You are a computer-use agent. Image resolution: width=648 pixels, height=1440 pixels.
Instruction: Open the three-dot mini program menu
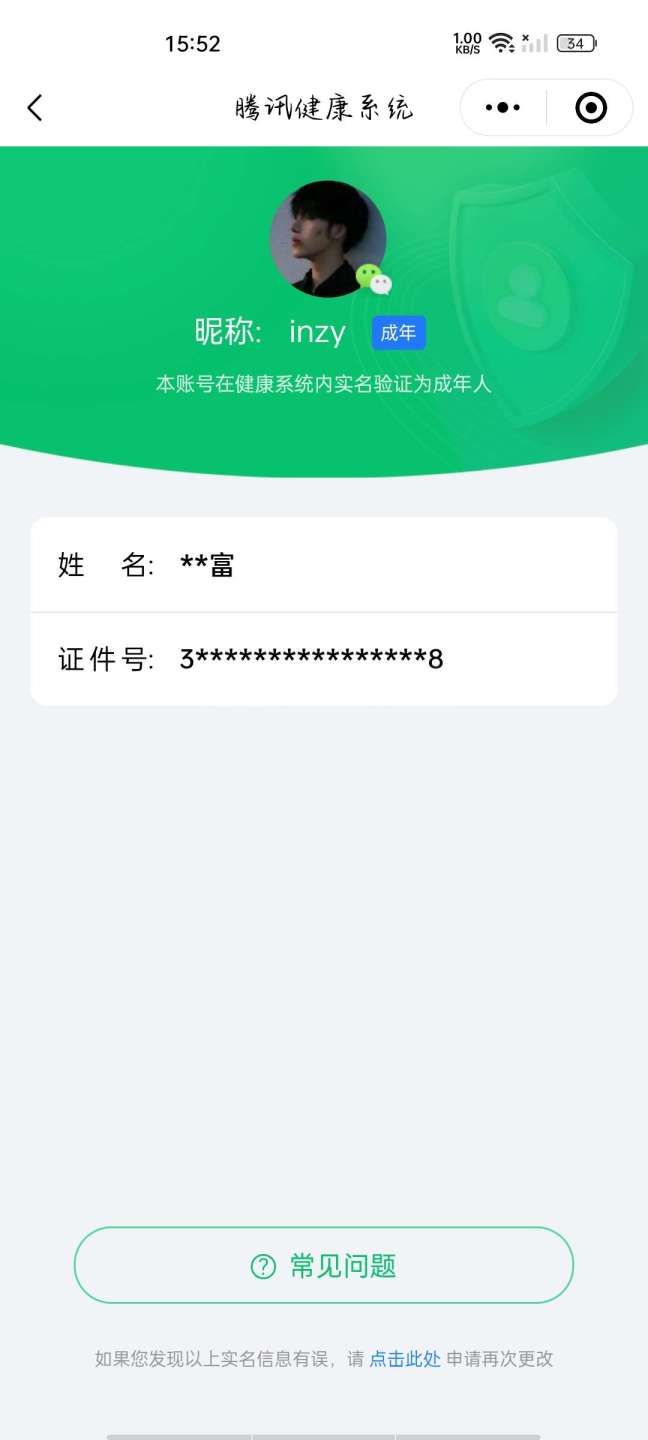point(503,107)
